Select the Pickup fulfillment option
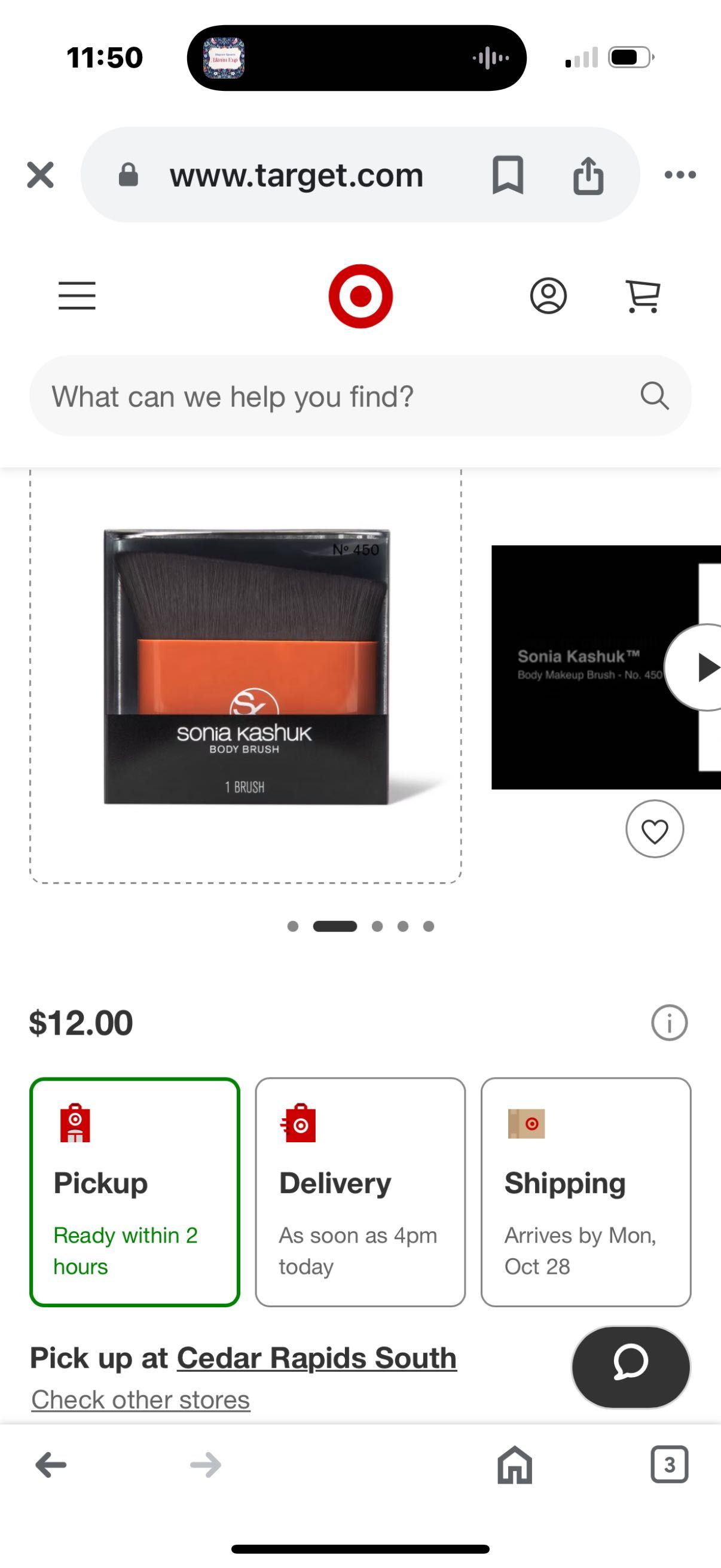This screenshot has width=721, height=1568. pos(135,1192)
